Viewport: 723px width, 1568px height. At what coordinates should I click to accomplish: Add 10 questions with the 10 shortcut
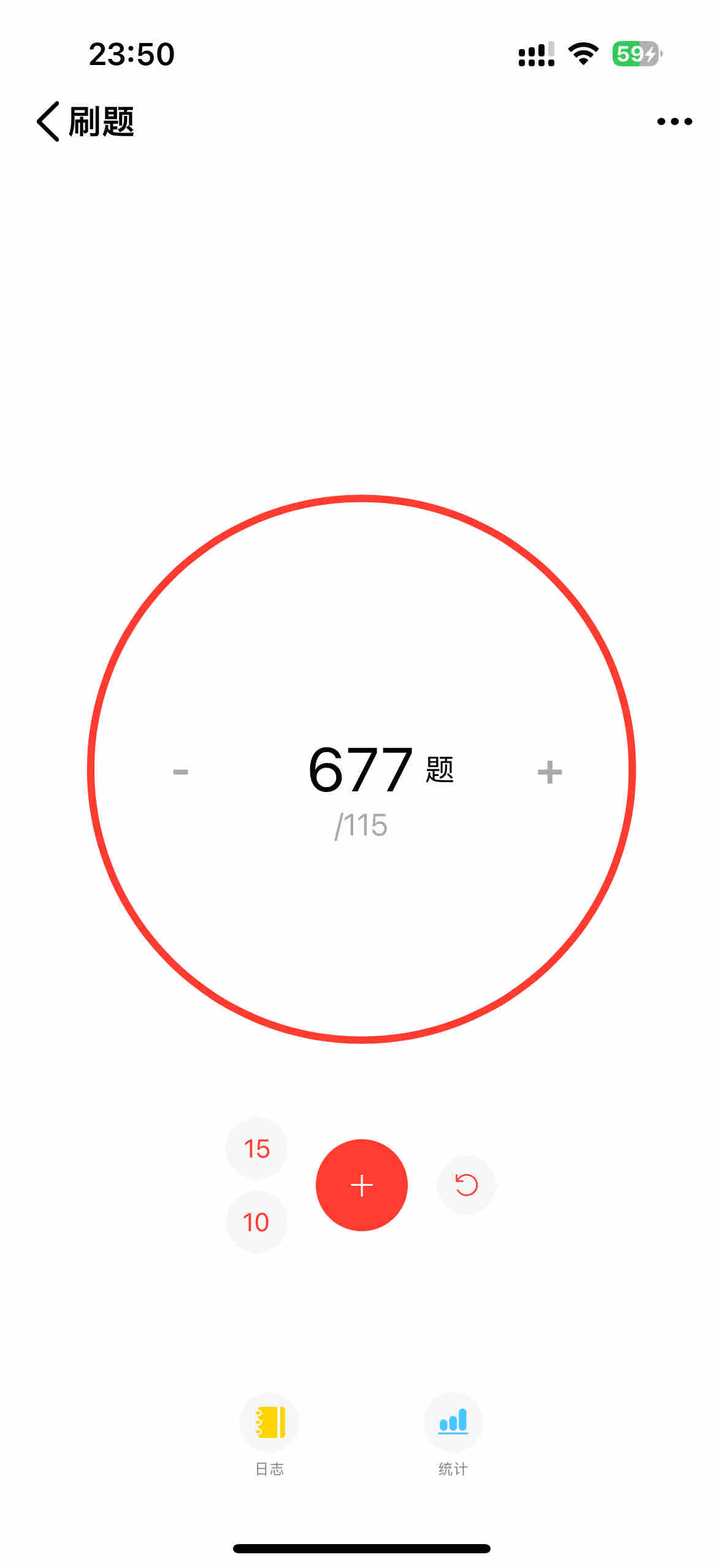[x=256, y=1222]
